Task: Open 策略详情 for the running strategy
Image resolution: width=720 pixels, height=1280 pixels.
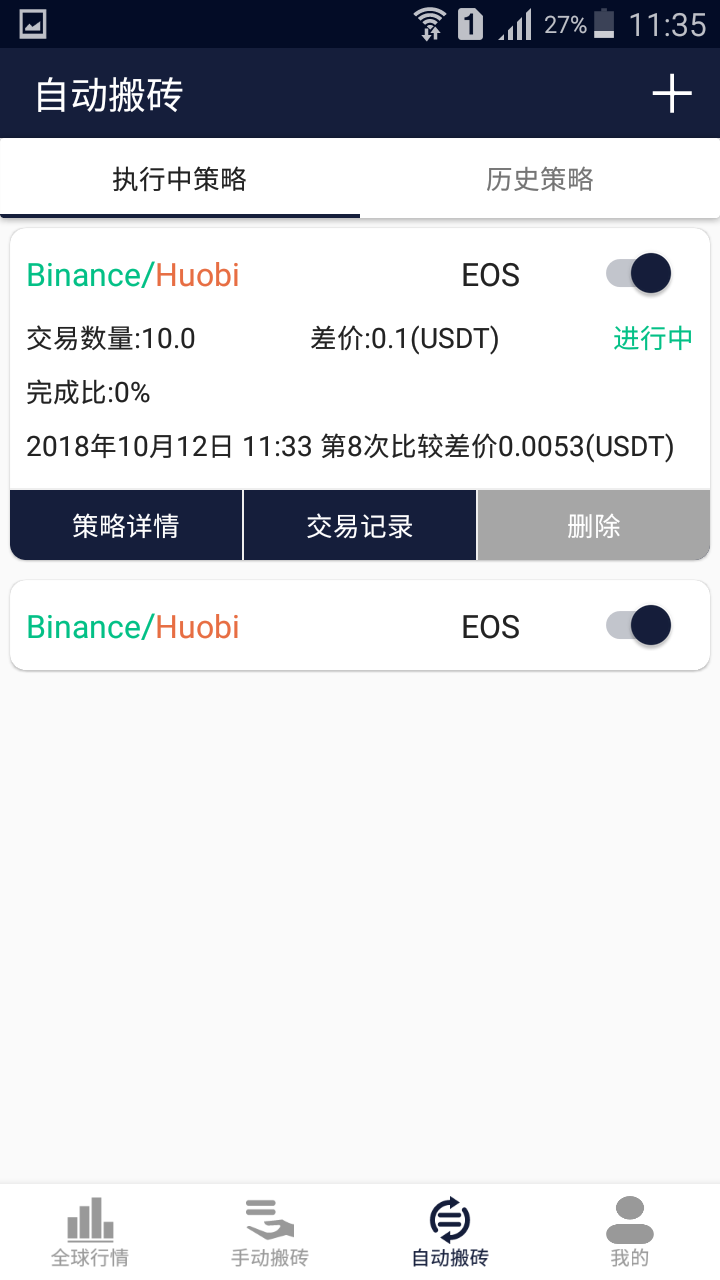Action: [126, 526]
